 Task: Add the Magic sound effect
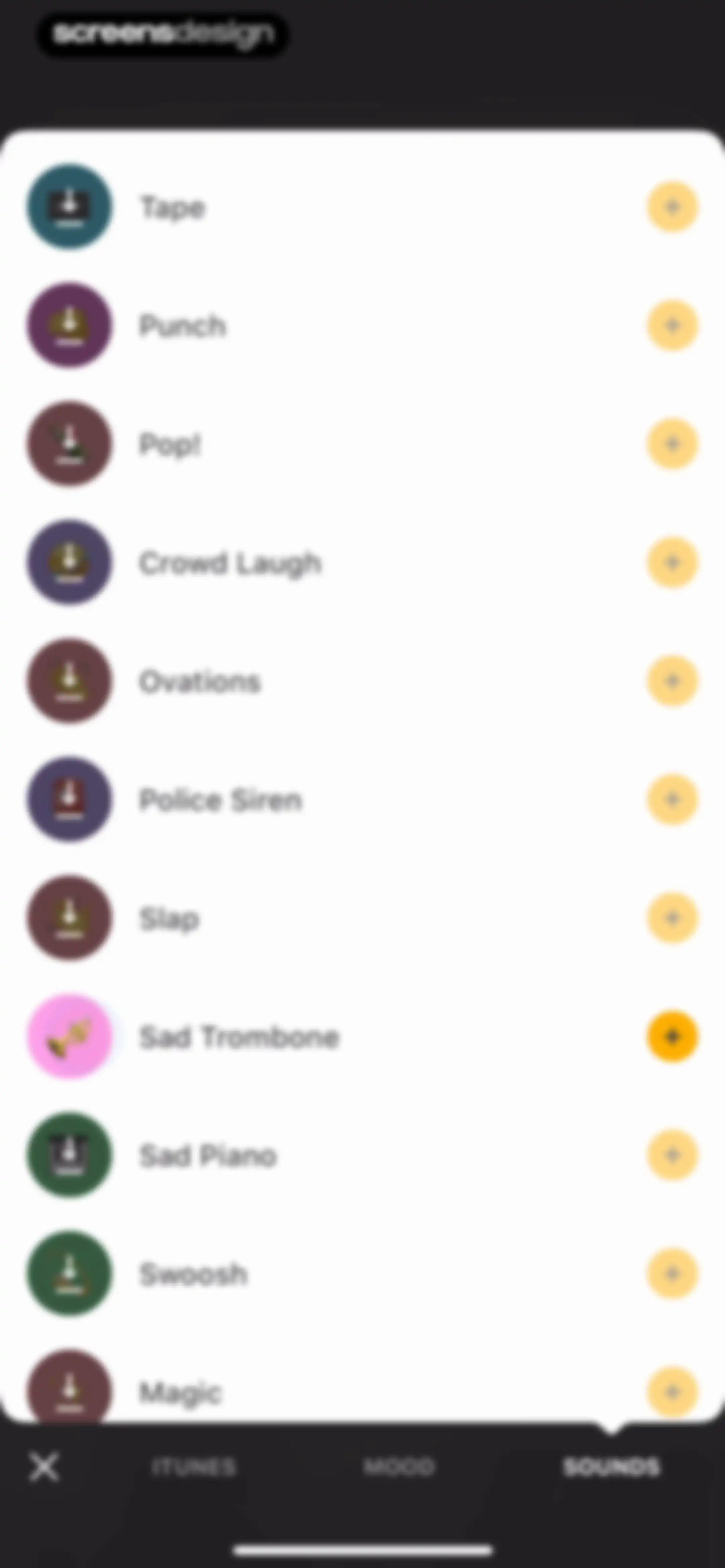click(x=672, y=1391)
